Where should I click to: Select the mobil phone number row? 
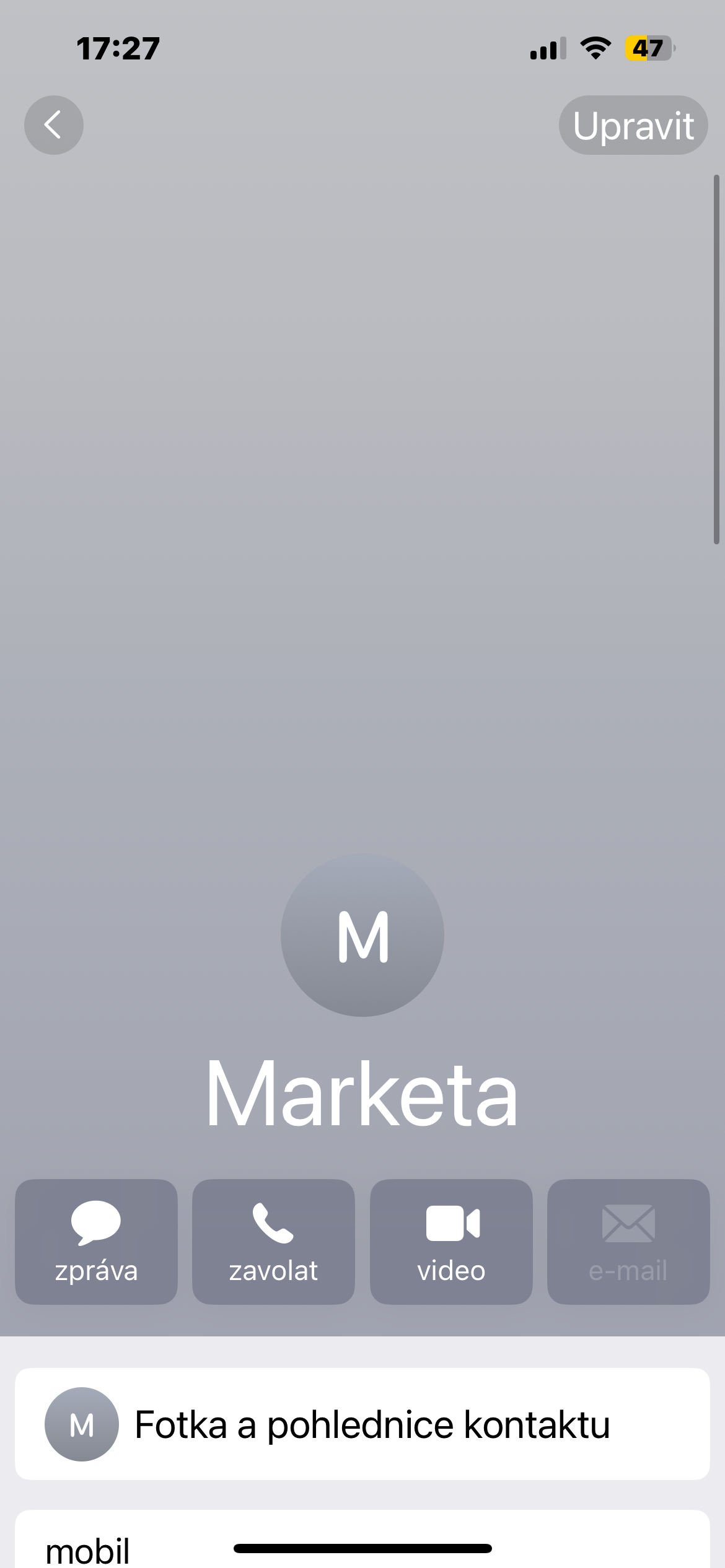point(88,1549)
